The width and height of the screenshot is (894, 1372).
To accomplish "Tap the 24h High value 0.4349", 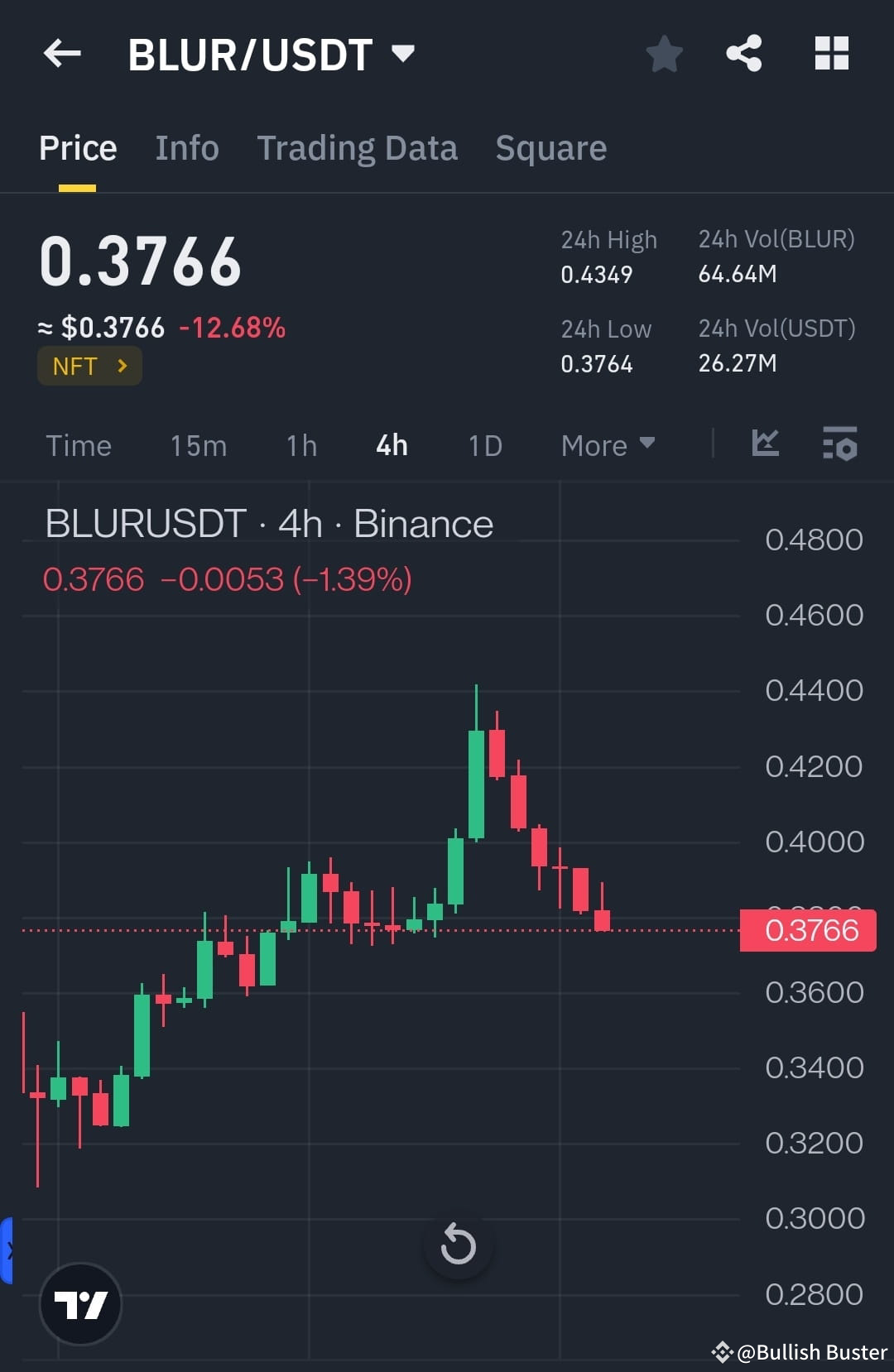I will (x=598, y=275).
